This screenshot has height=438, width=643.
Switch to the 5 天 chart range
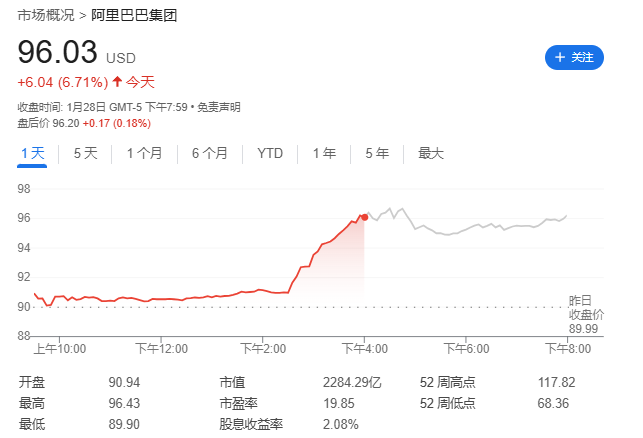(x=85, y=153)
